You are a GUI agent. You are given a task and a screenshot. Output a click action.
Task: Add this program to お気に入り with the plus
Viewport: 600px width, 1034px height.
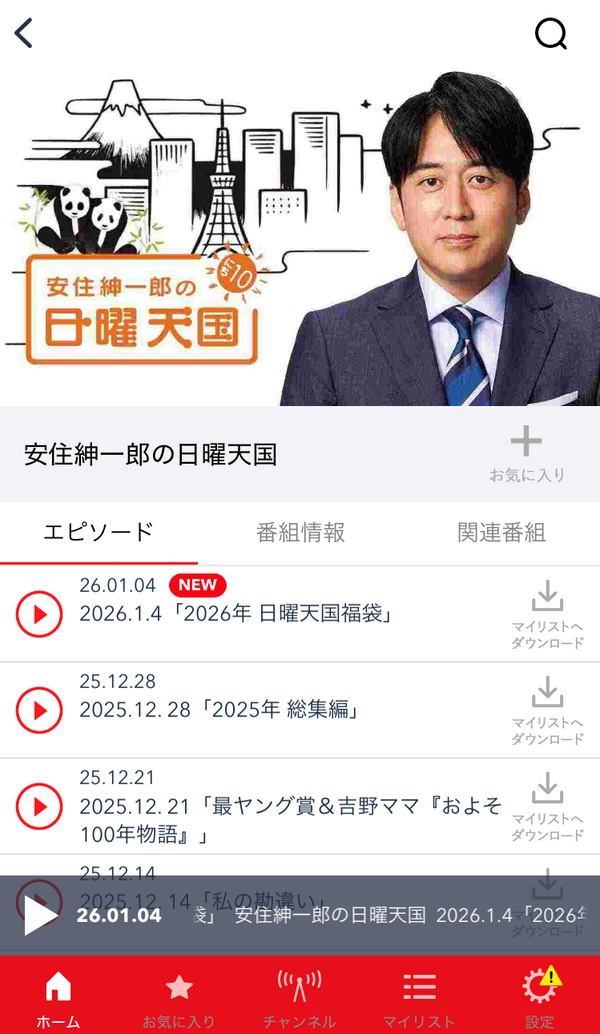[526, 454]
